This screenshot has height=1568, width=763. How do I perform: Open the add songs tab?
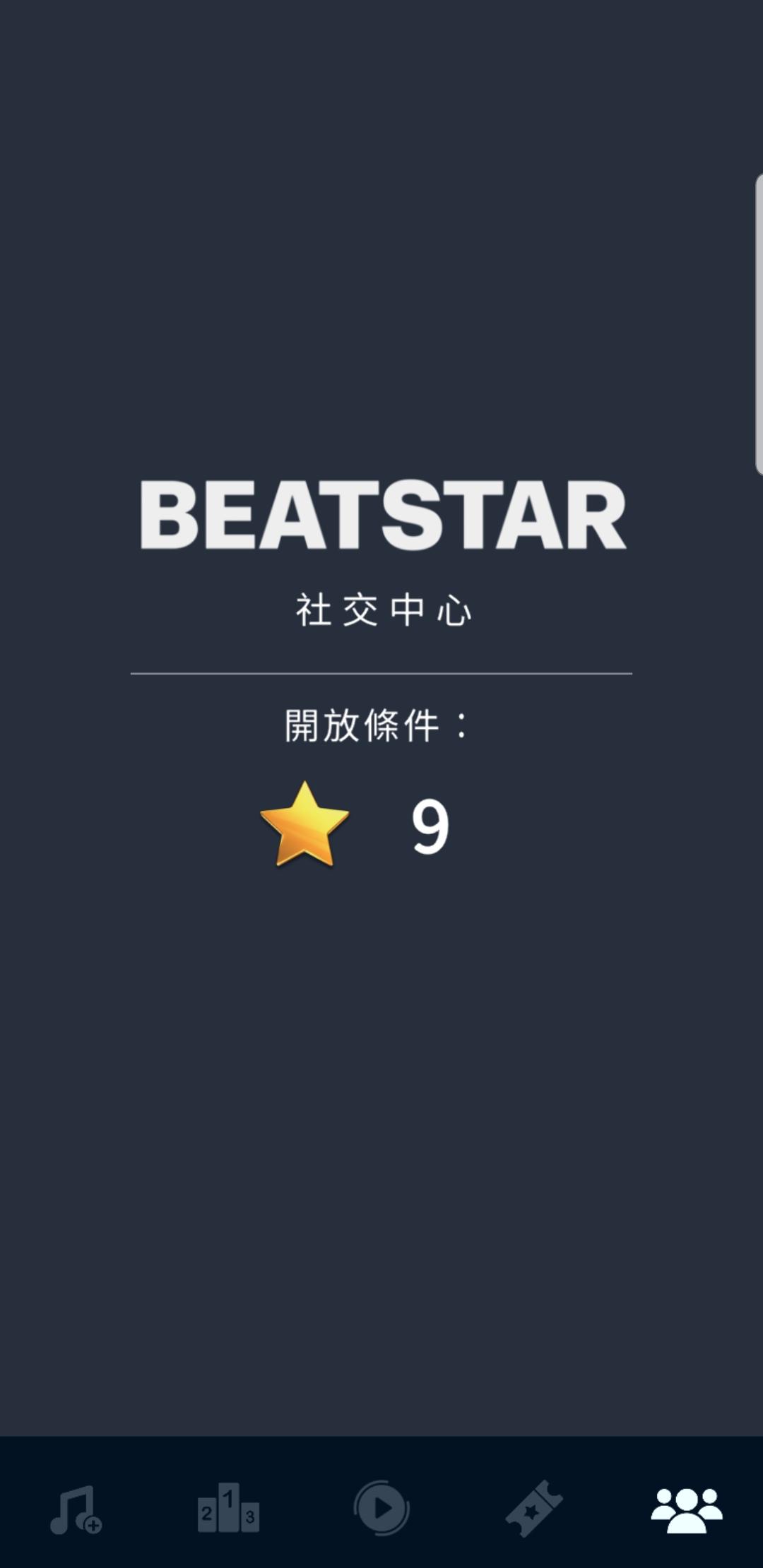click(x=76, y=1509)
